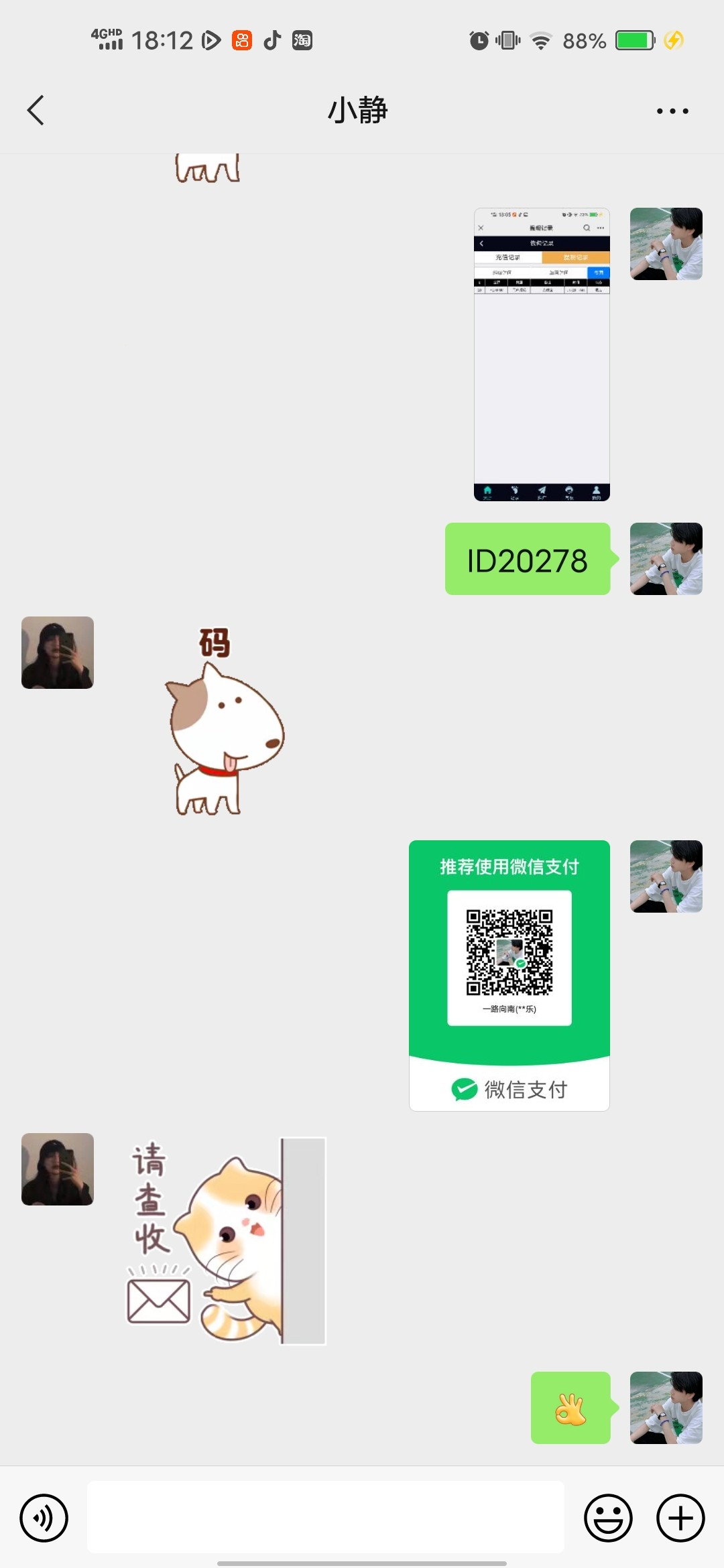Focus the message text field
This screenshot has height=1568, width=724.
pos(325,1517)
